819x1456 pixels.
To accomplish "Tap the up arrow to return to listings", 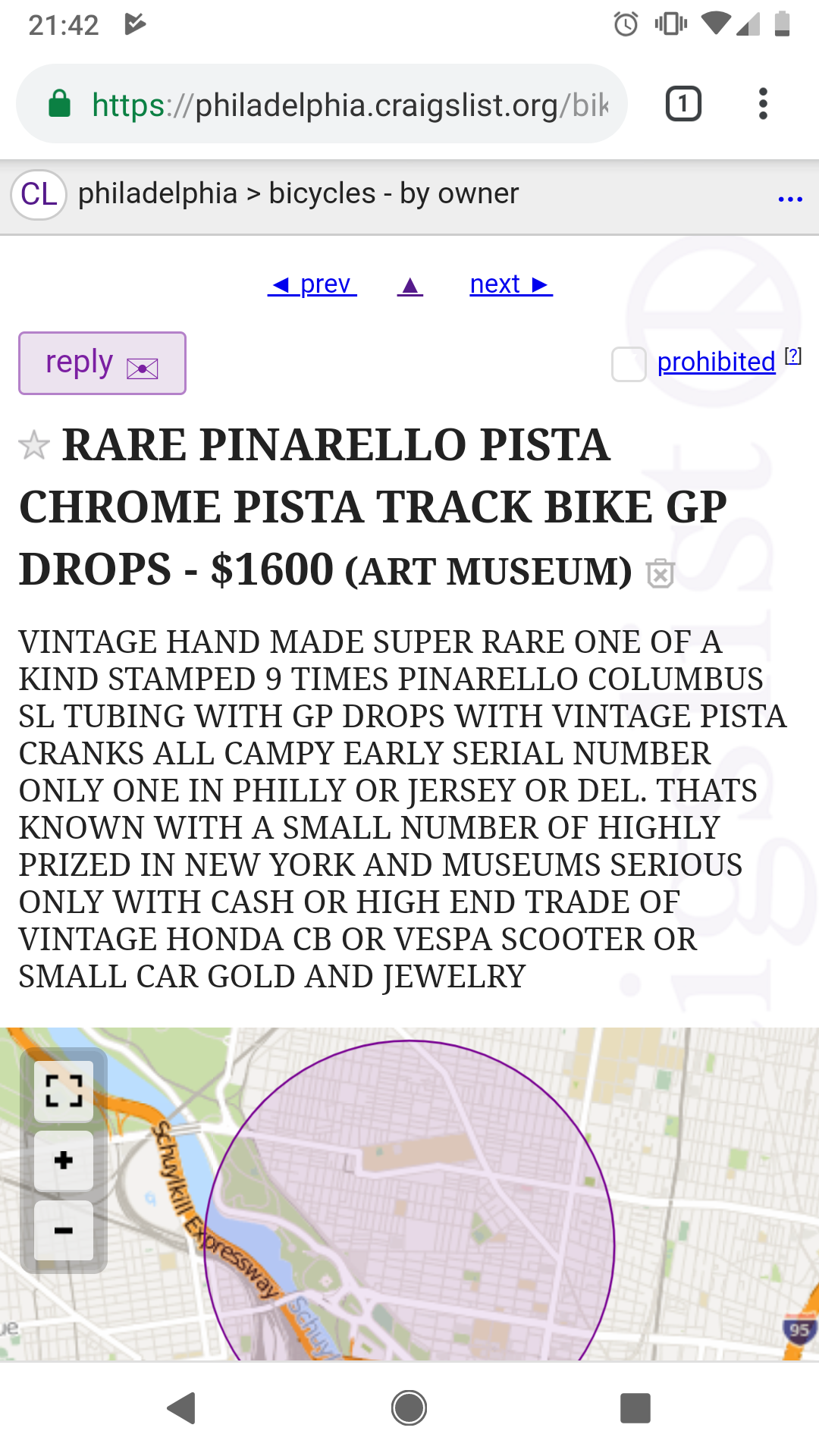I will 410,285.
